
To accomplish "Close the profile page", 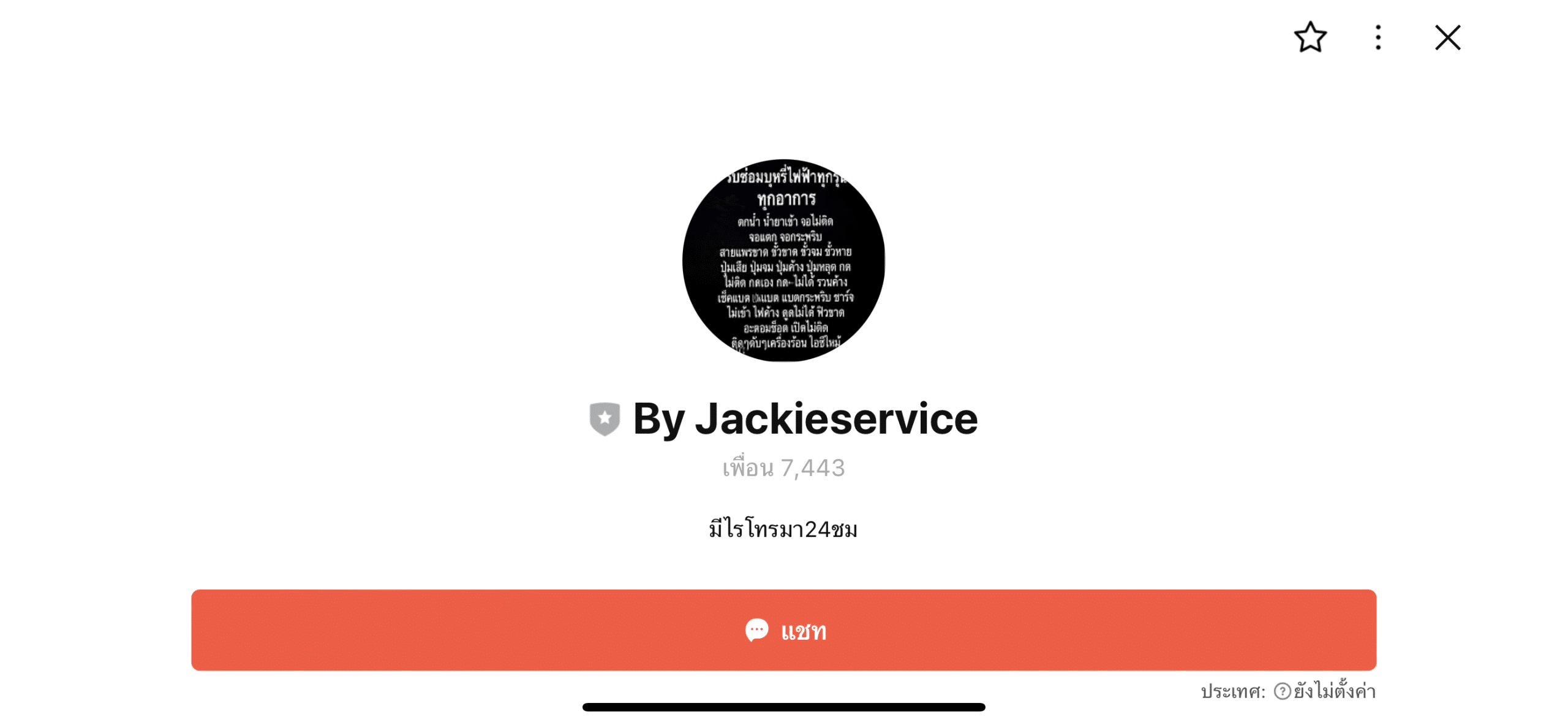I will tap(1447, 37).
